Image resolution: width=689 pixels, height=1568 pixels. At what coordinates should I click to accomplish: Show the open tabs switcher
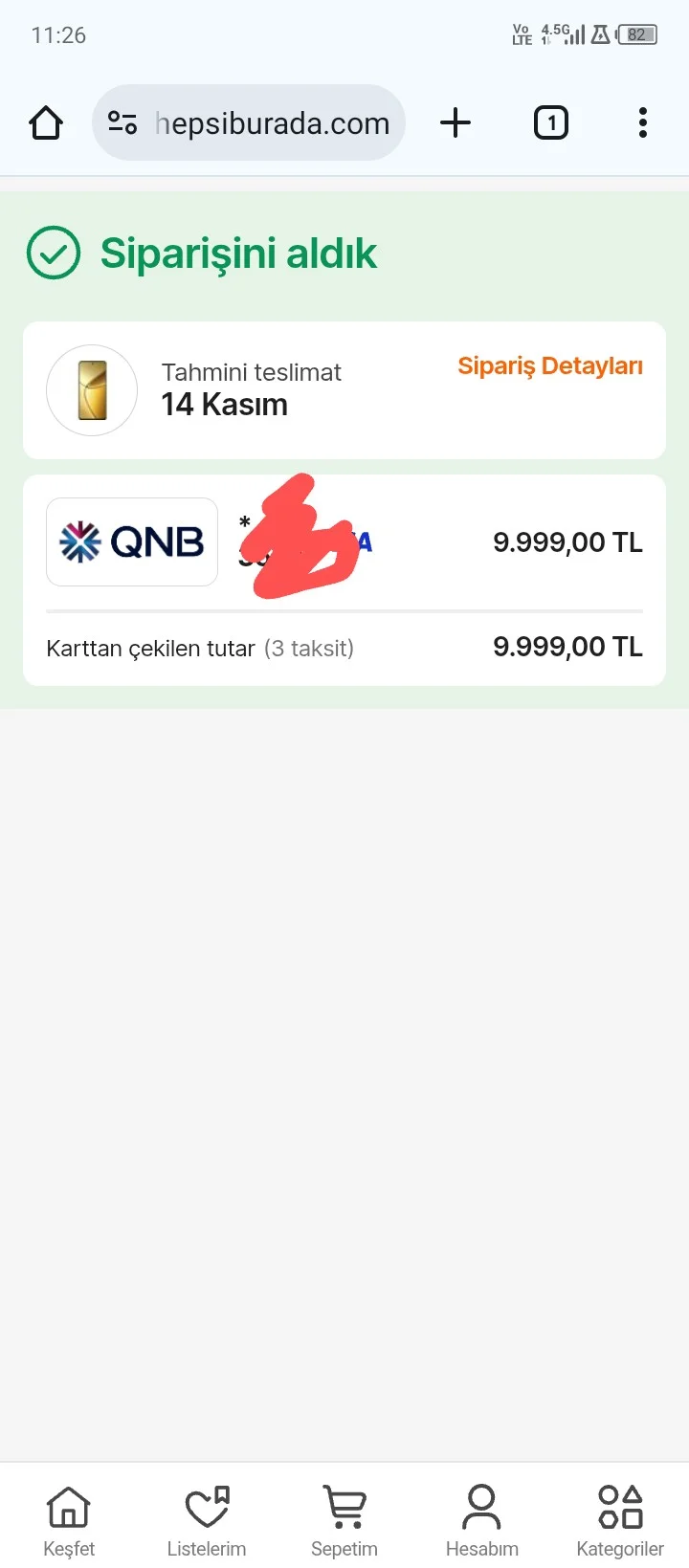click(550, 123)
